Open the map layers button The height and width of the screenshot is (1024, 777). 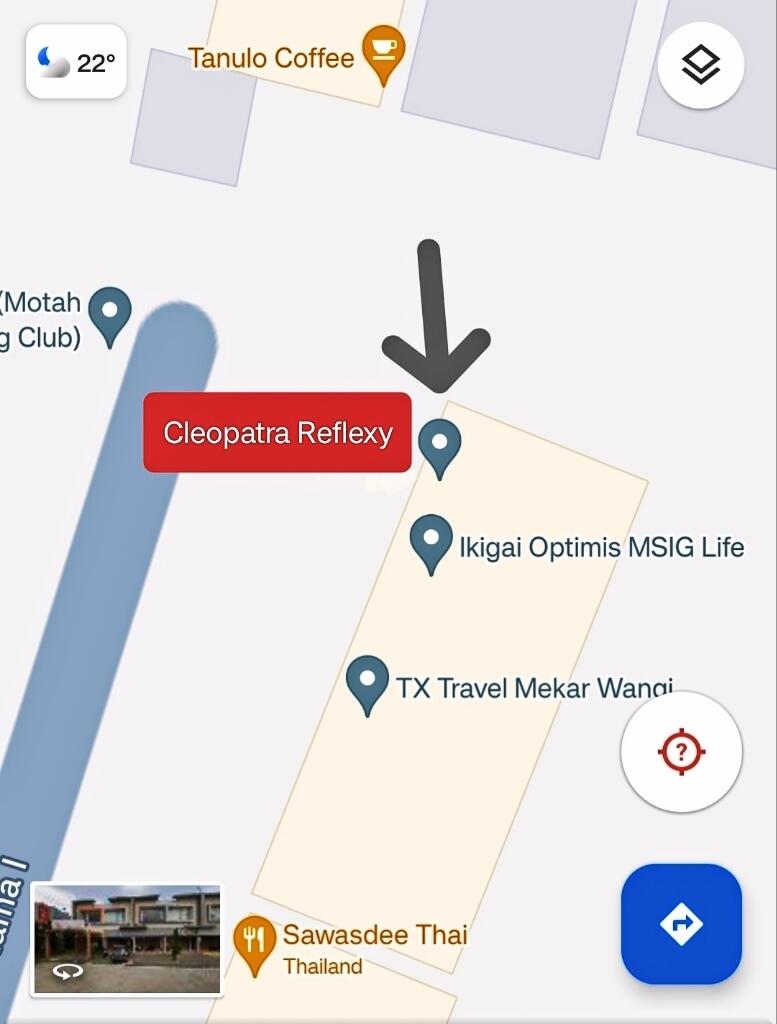[700, 66]
